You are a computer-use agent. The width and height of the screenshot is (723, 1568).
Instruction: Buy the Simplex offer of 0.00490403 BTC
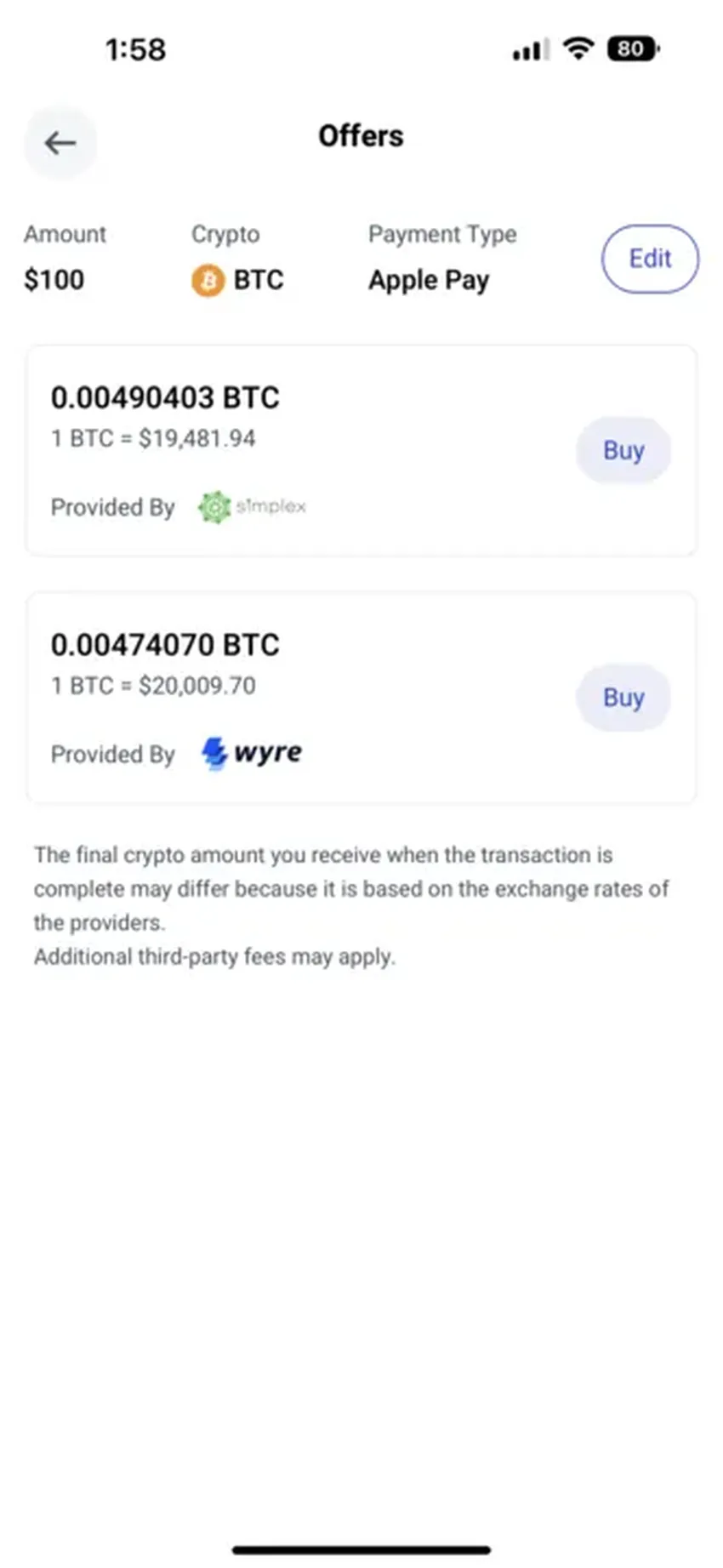click(x=623, y=450)
